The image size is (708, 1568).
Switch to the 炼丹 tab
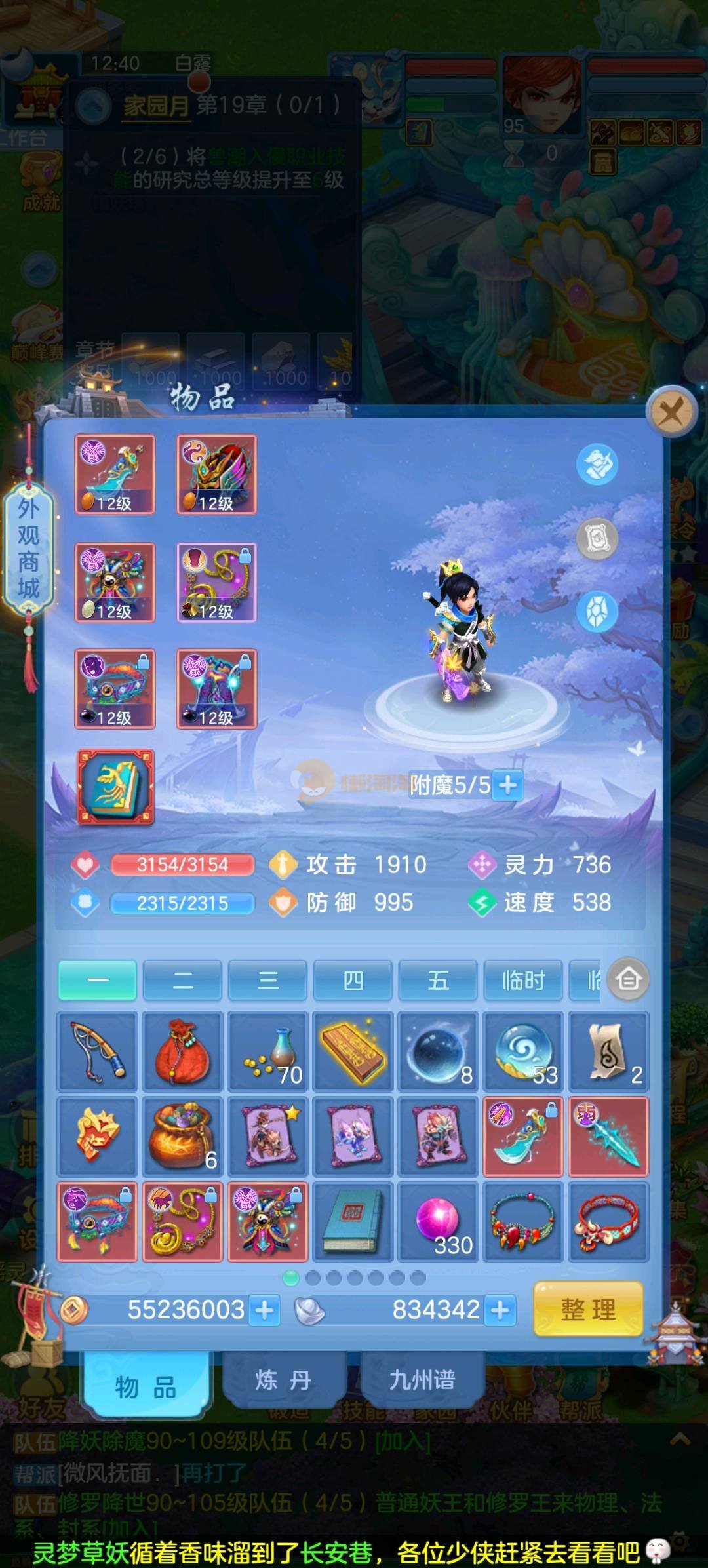click(283, 1380)
